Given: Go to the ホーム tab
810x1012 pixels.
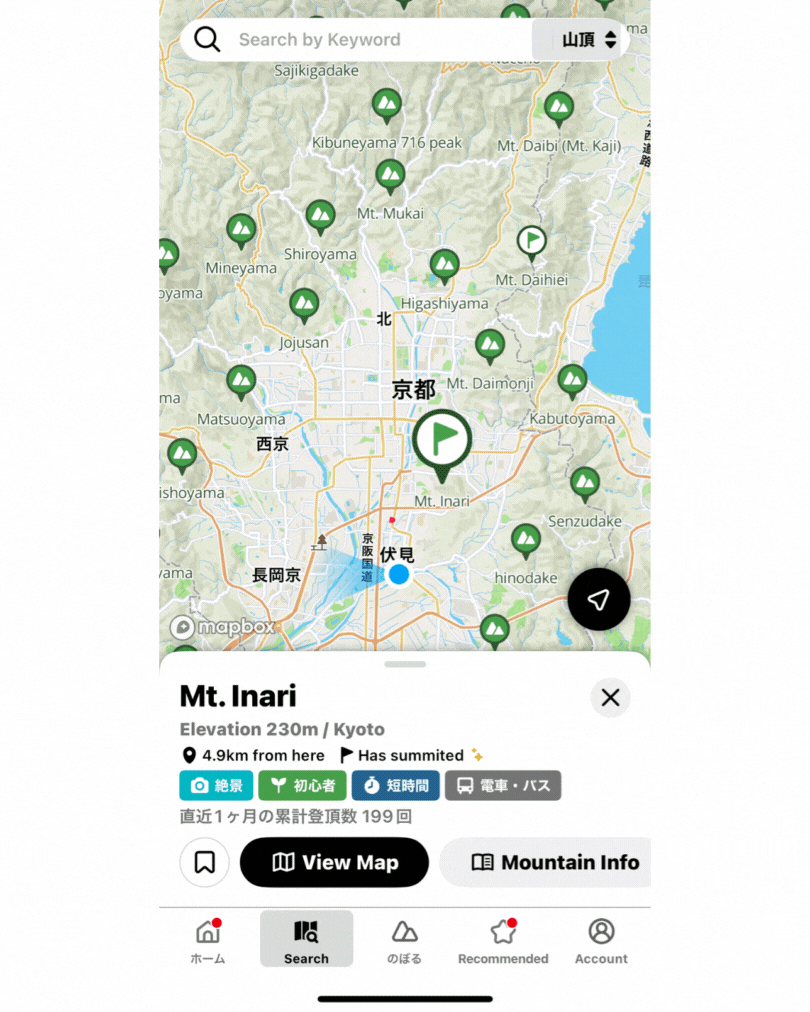Looking at the screenshot, I should [x=208, y=941].
